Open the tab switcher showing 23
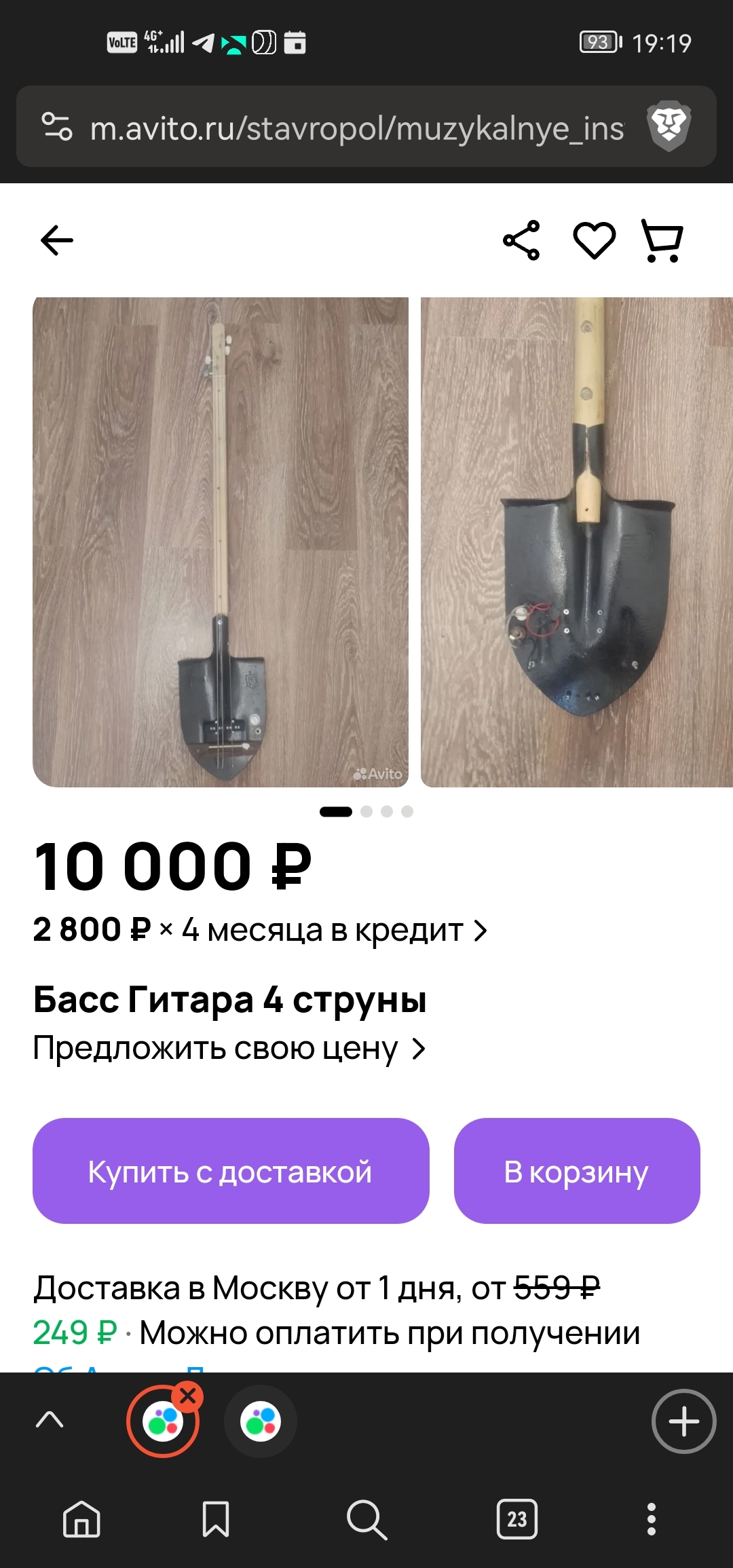This screenshot has width=733, height=1568. point(517,1519)
